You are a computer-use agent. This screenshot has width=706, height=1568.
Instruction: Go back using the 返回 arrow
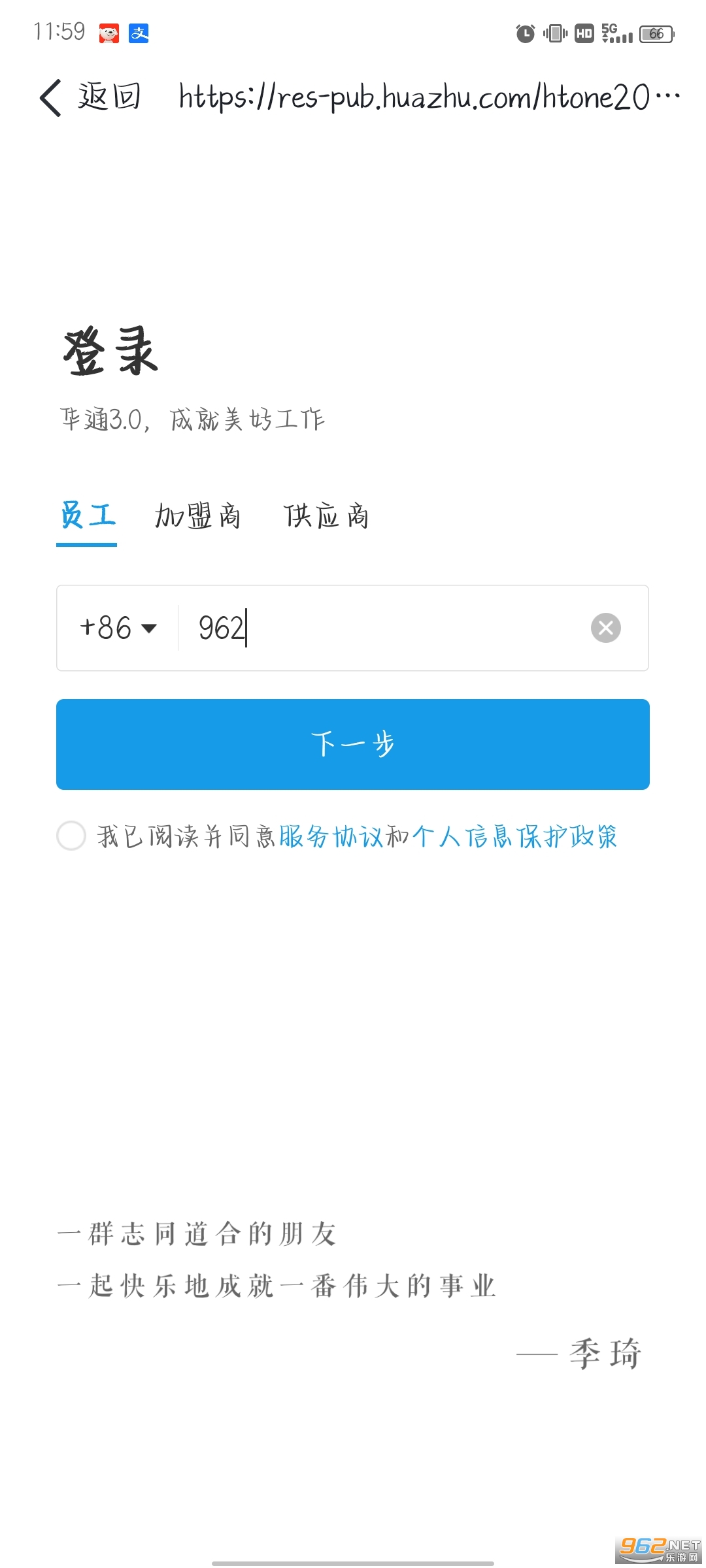[x=52, y=98]
